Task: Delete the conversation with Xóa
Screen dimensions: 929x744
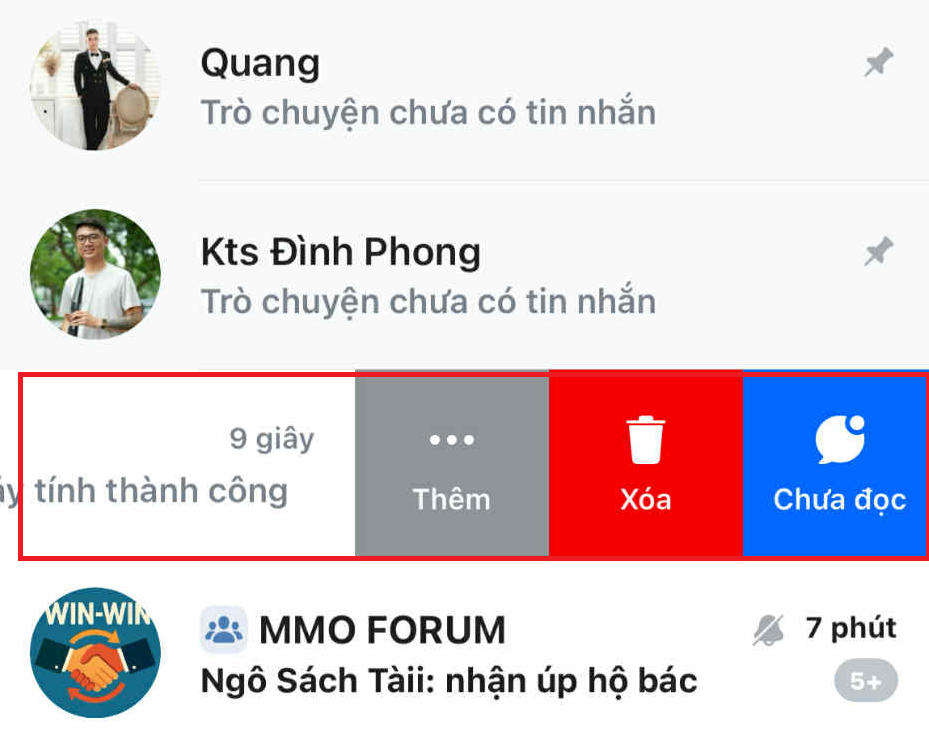Action: tap(646, 466)
